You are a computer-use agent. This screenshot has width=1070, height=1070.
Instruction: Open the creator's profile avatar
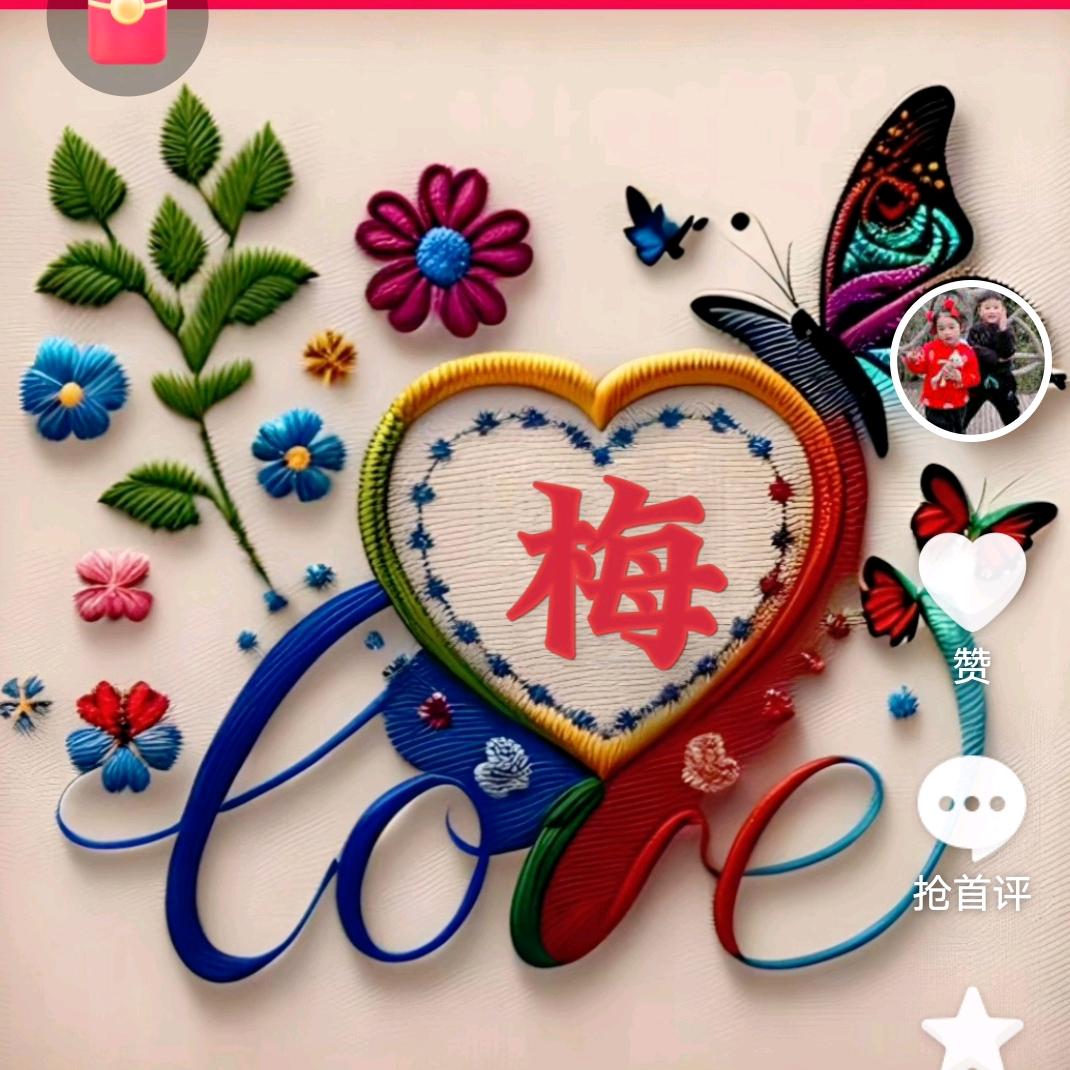[x=971, y=361]
